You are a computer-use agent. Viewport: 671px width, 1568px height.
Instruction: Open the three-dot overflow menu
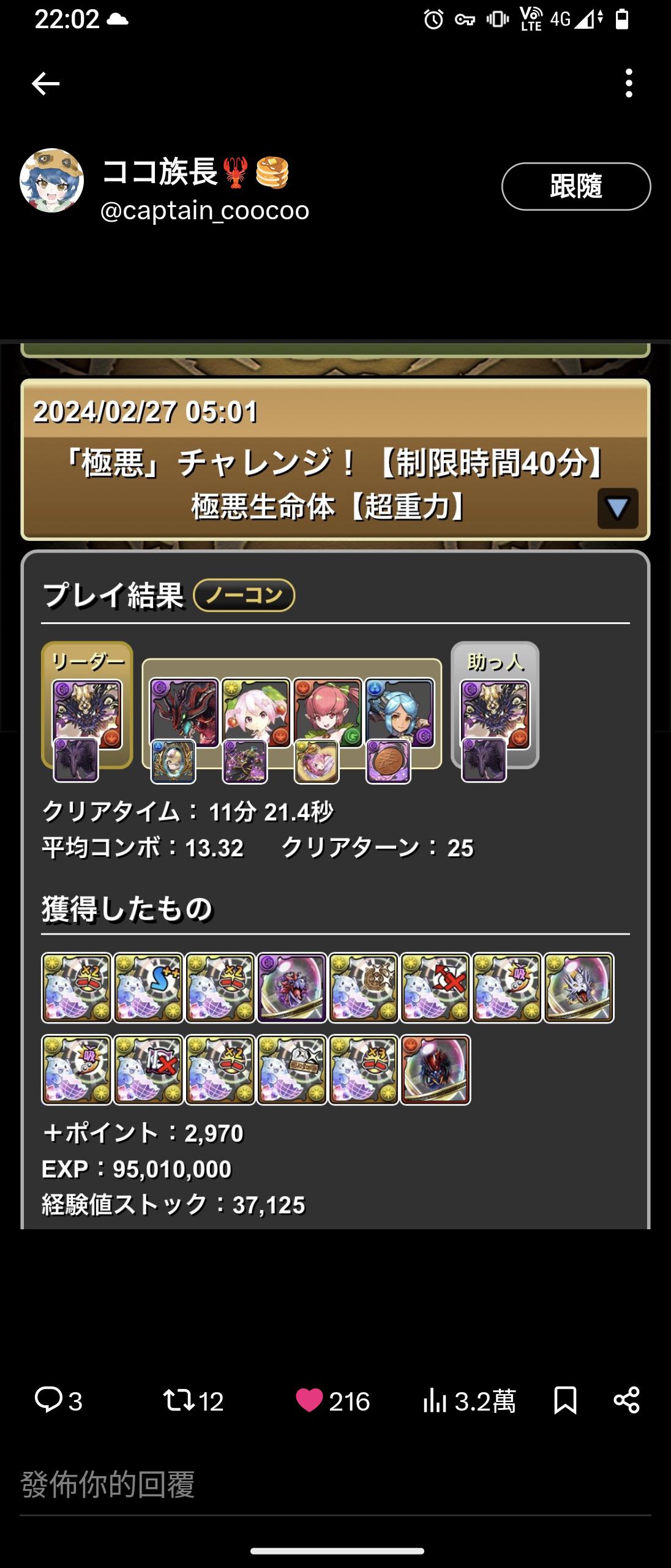629,83
